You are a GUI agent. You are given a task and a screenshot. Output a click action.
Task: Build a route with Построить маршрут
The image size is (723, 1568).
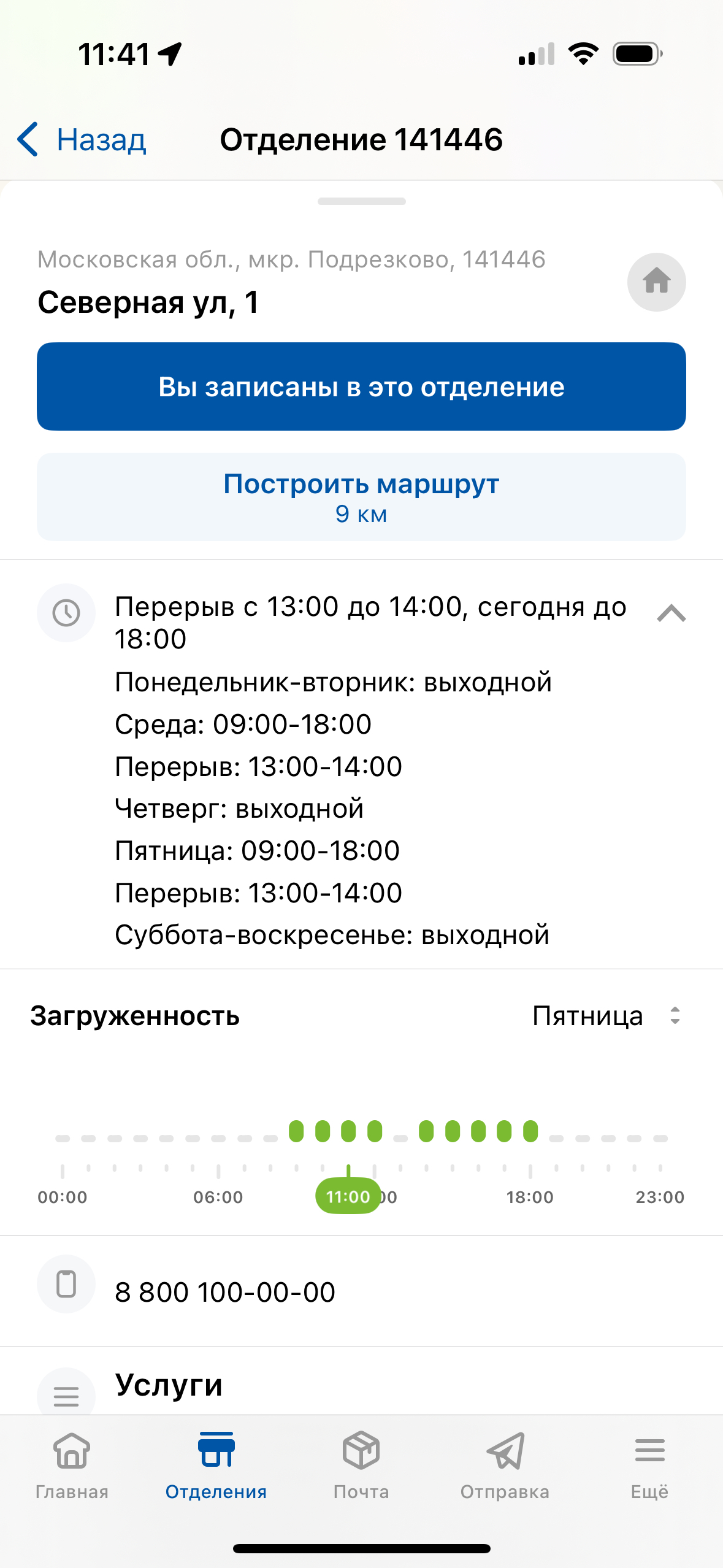361,497
